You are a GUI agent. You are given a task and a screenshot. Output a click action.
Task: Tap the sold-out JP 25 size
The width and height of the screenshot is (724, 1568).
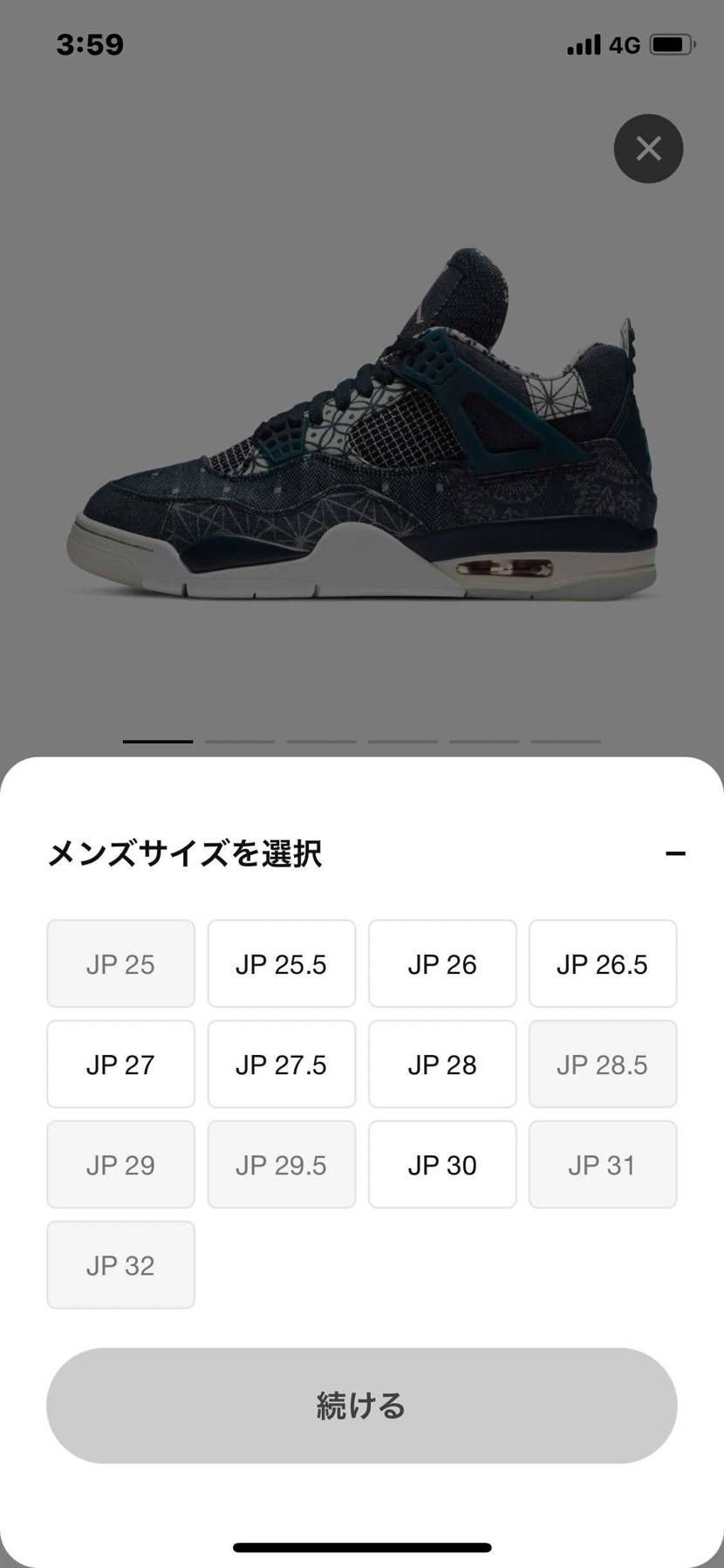(120, 964)
